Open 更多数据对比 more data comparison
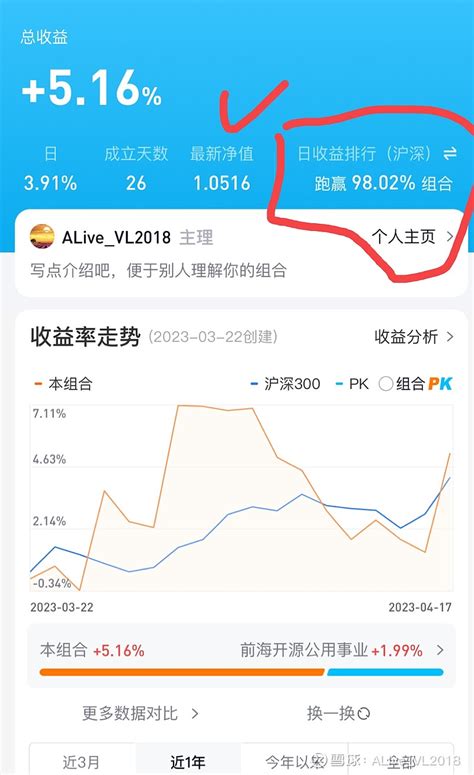474x775 pixels. coord(140,713)
